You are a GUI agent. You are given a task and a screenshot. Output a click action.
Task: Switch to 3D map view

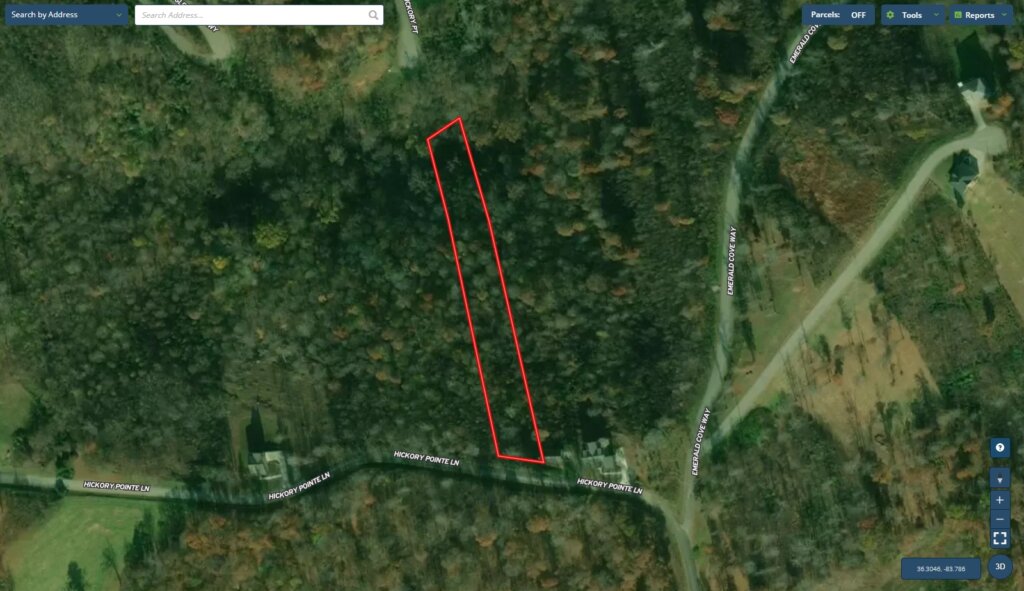coord(1000,567)
